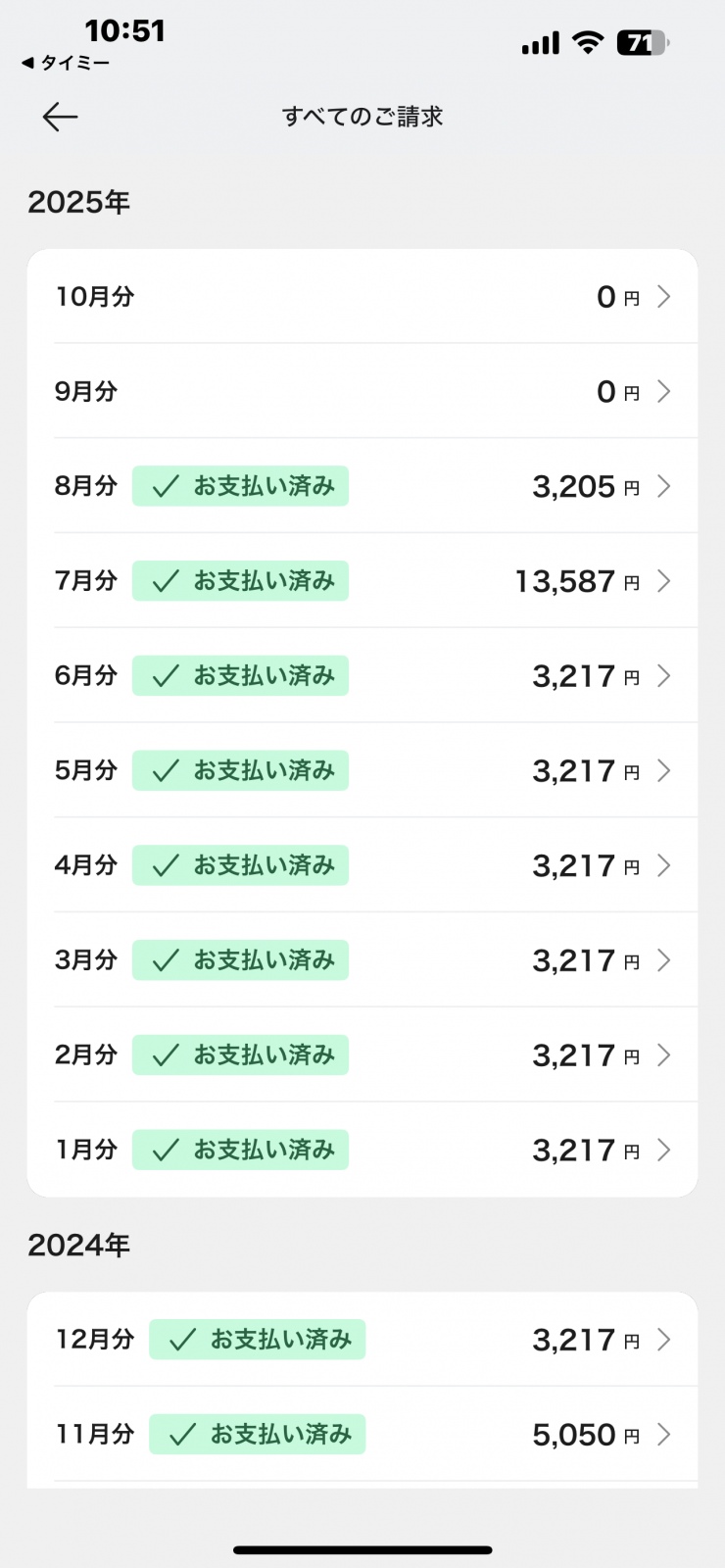Return to the タイミー app via status bar
The height and width of the screenshot is (1568, 725).
(66, 64)
